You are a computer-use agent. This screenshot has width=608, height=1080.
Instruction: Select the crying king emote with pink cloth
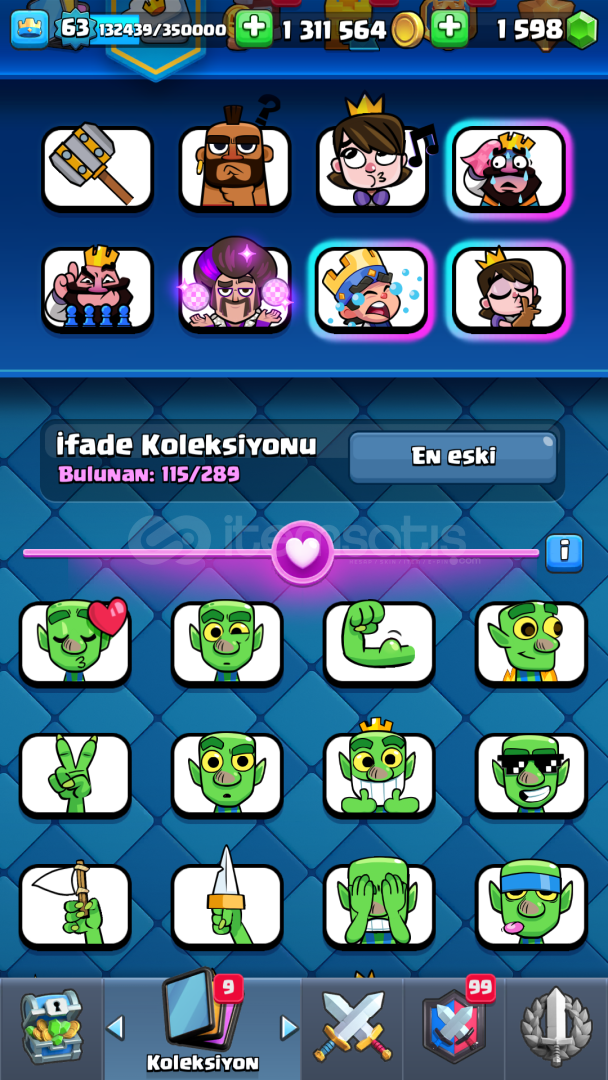509,168
